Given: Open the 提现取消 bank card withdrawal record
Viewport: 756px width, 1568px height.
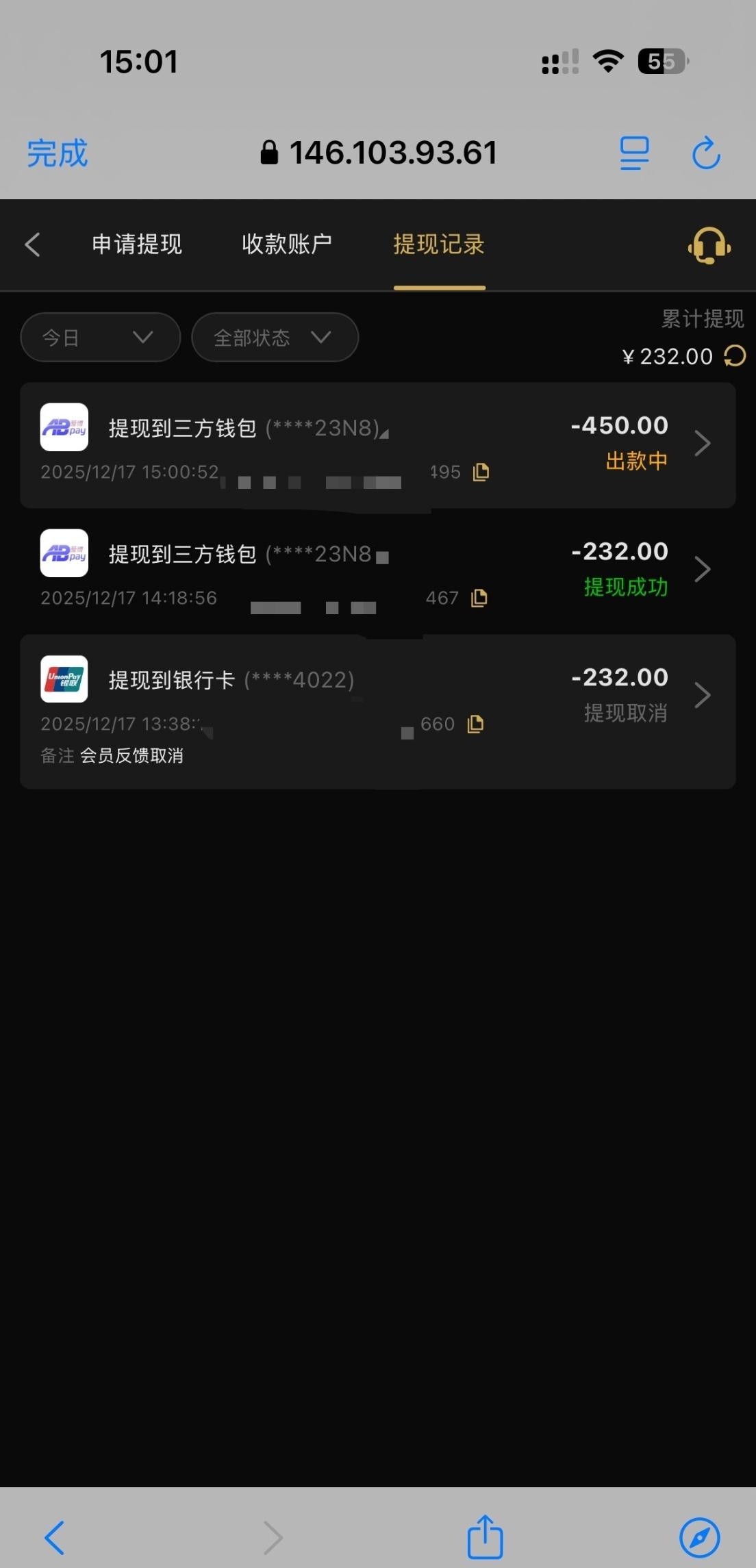Looking at the screenshot, I should coord(702,696).
